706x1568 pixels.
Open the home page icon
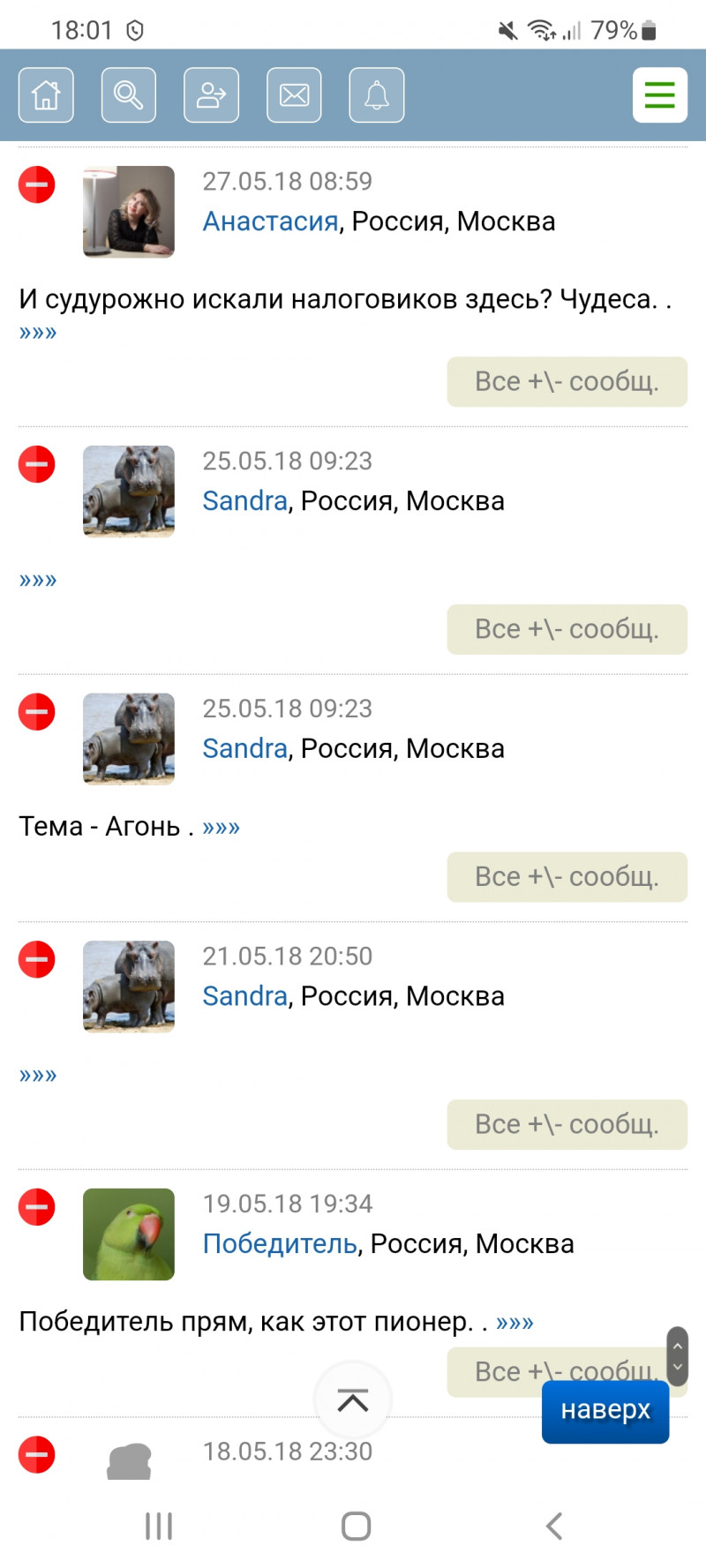point(46,94)
